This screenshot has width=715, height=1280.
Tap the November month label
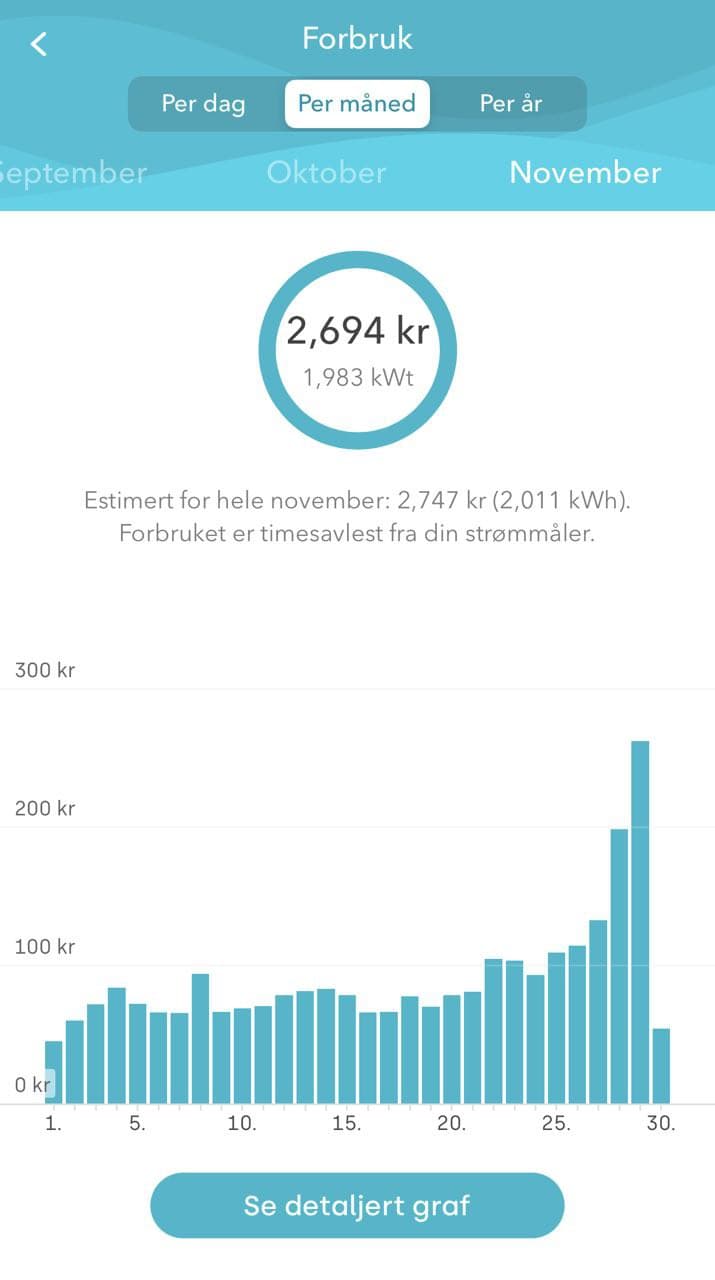click(585, 172)
